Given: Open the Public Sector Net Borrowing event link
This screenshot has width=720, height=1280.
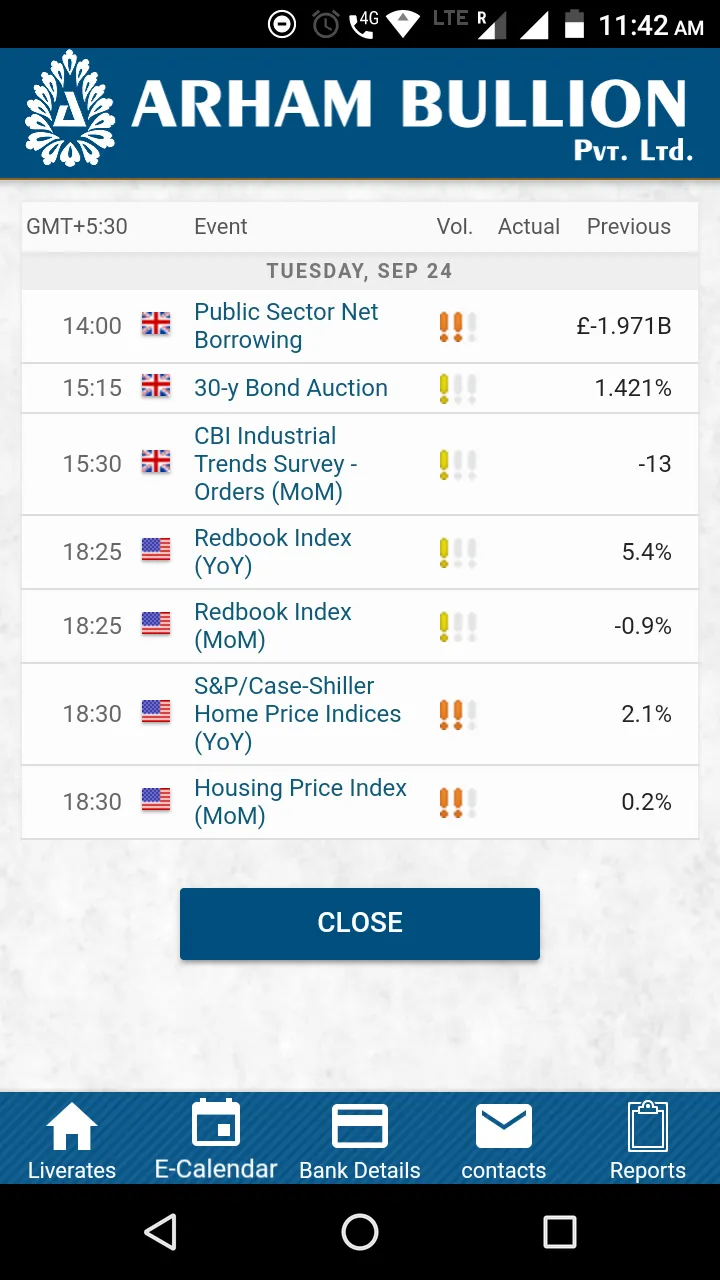Looking at the screenshot, I should (286, 325).
